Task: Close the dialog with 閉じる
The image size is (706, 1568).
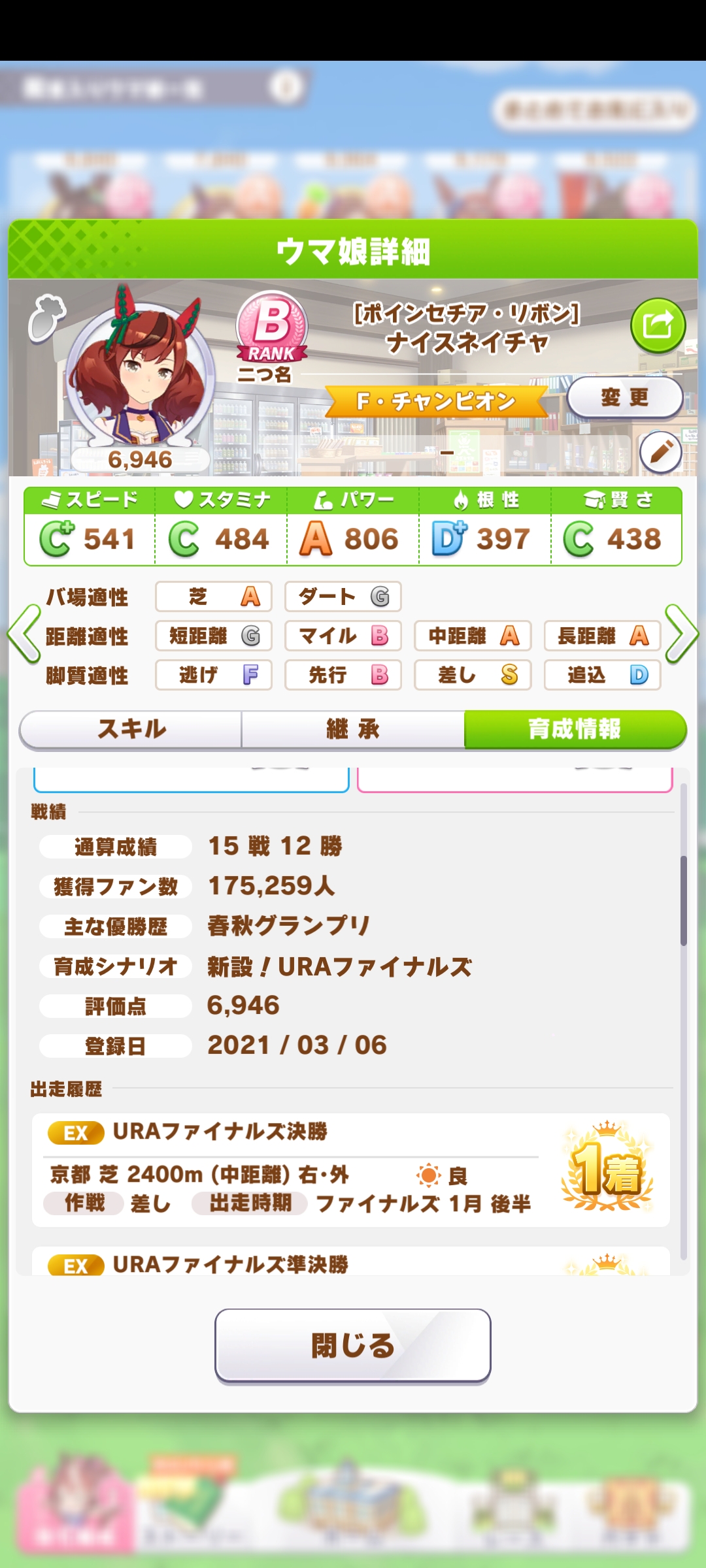Action: point(353,1346)
